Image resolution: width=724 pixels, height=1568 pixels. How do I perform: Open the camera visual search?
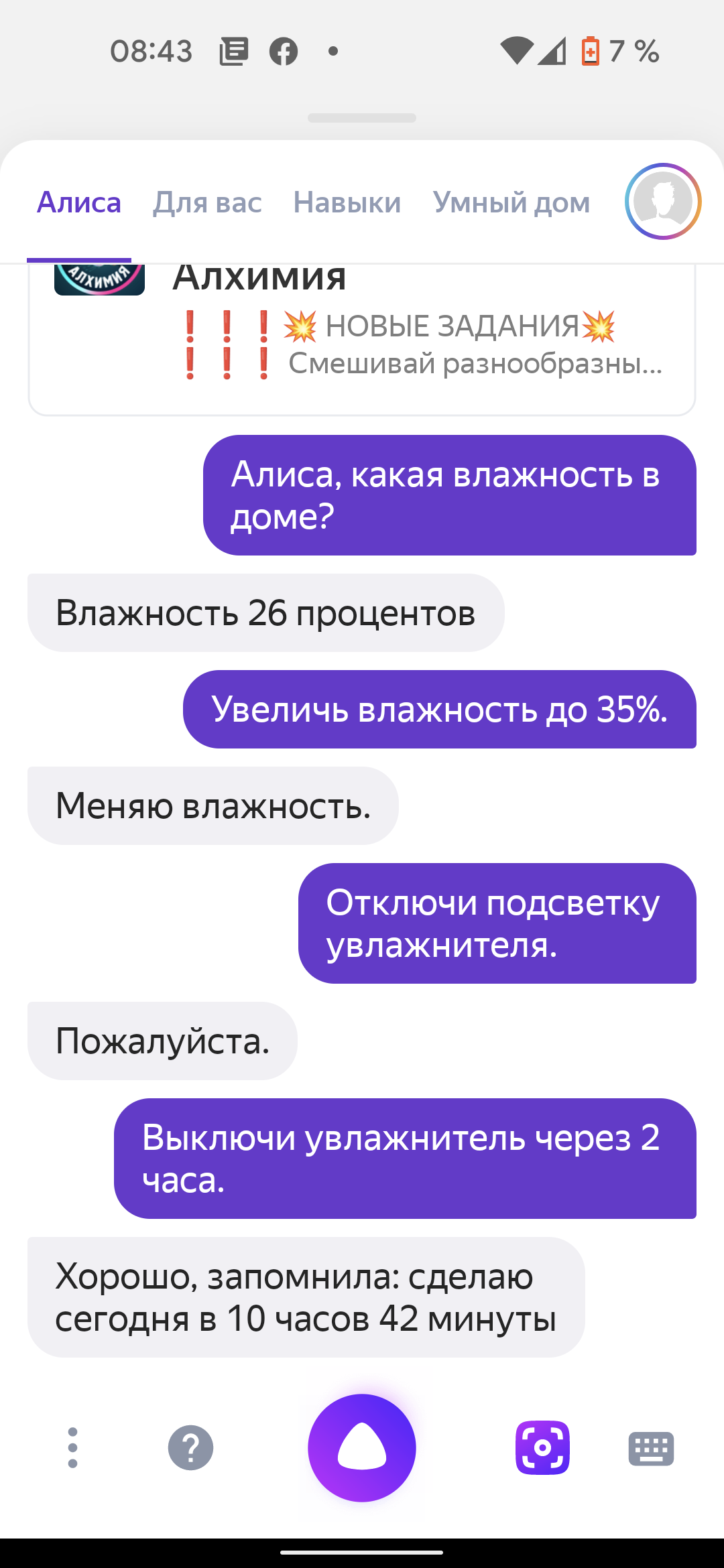coord(542,1448)
